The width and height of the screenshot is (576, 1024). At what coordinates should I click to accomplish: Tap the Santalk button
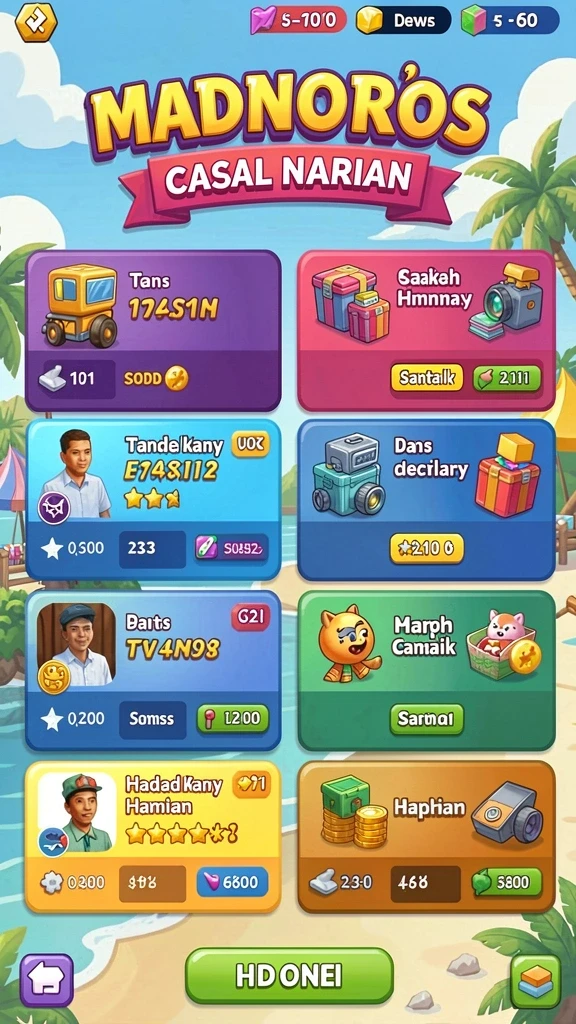[x=426, y=378]
